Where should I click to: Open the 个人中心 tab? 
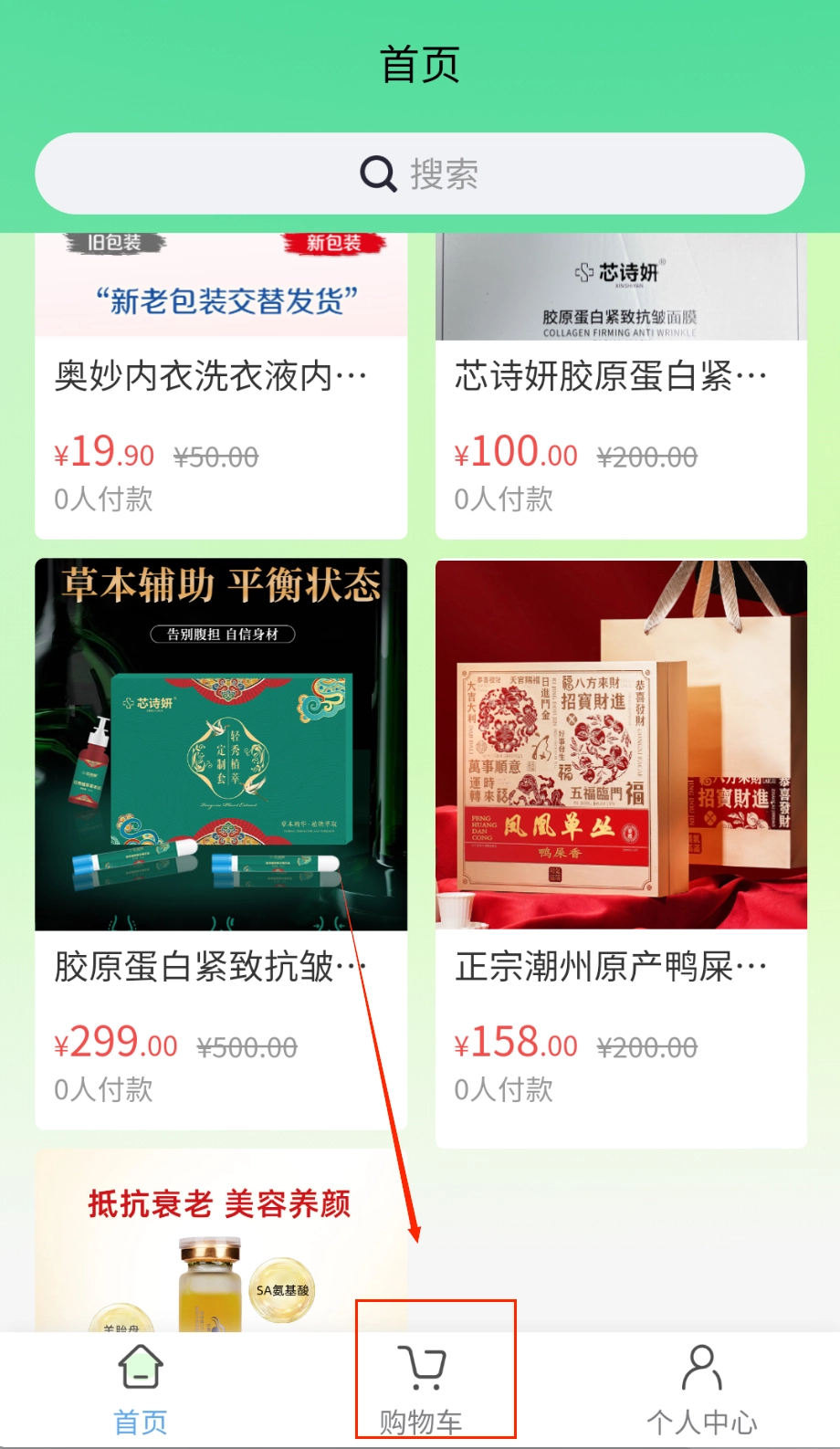pos(701,1388)
